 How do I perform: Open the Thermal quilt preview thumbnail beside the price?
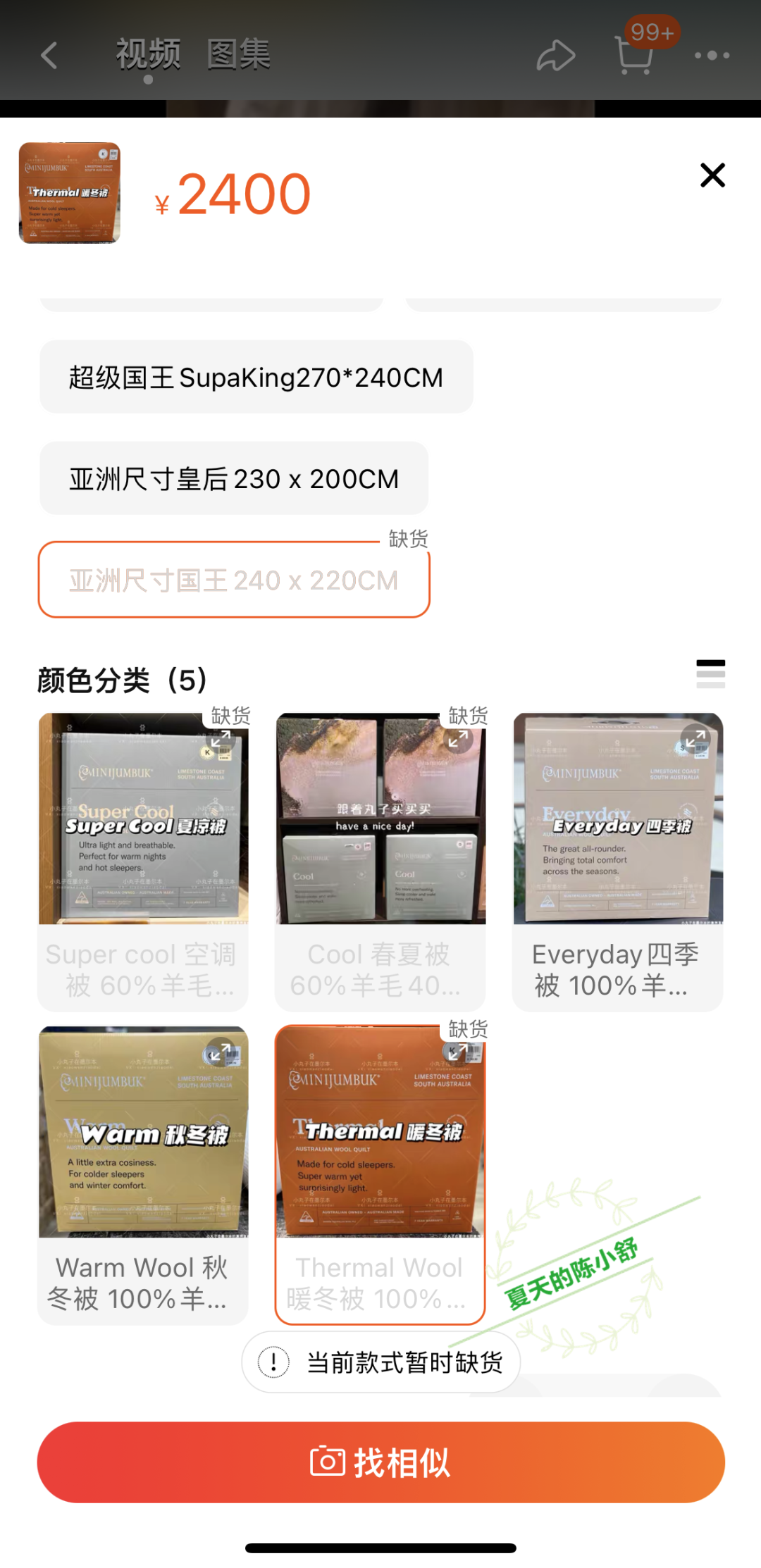(x=70, y=193)
